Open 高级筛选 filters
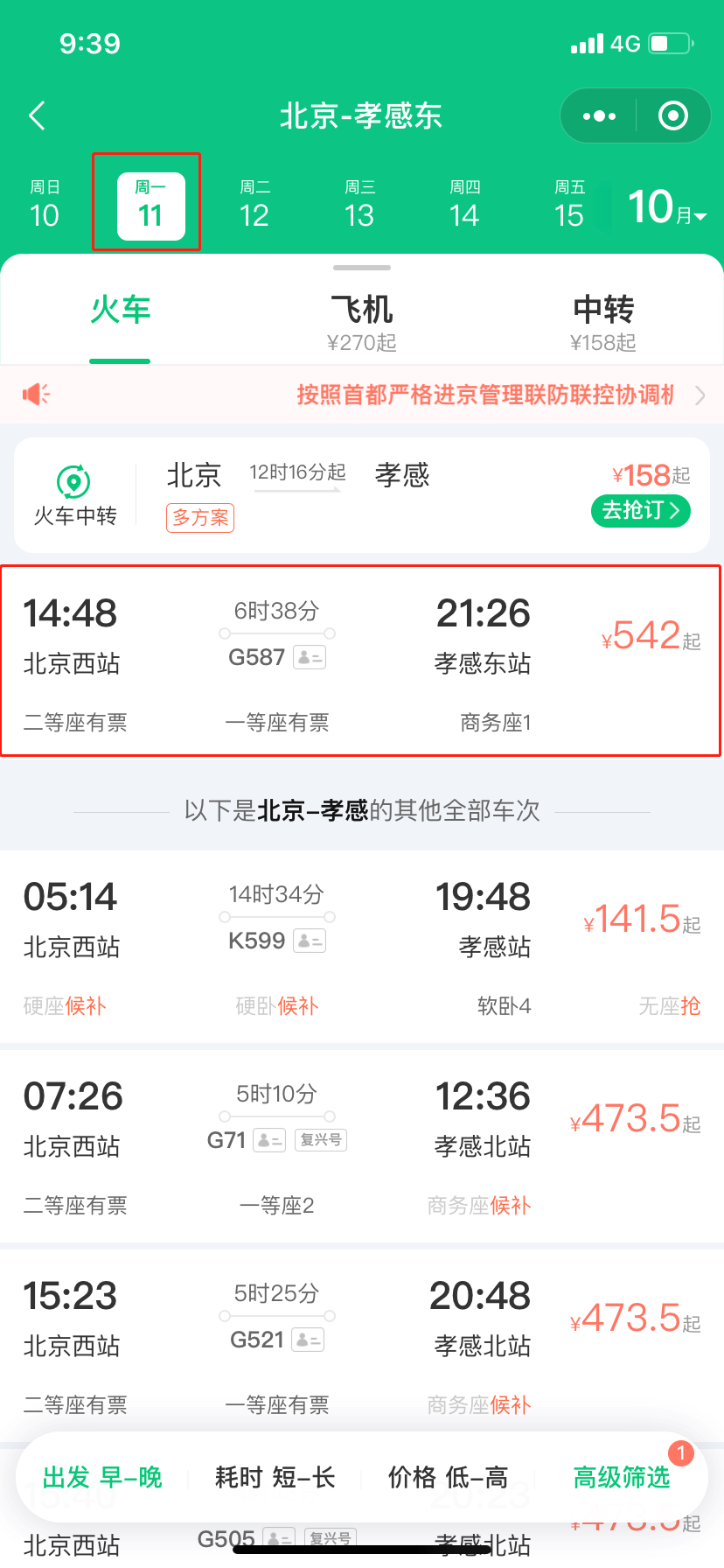 tap(622, 1478)
